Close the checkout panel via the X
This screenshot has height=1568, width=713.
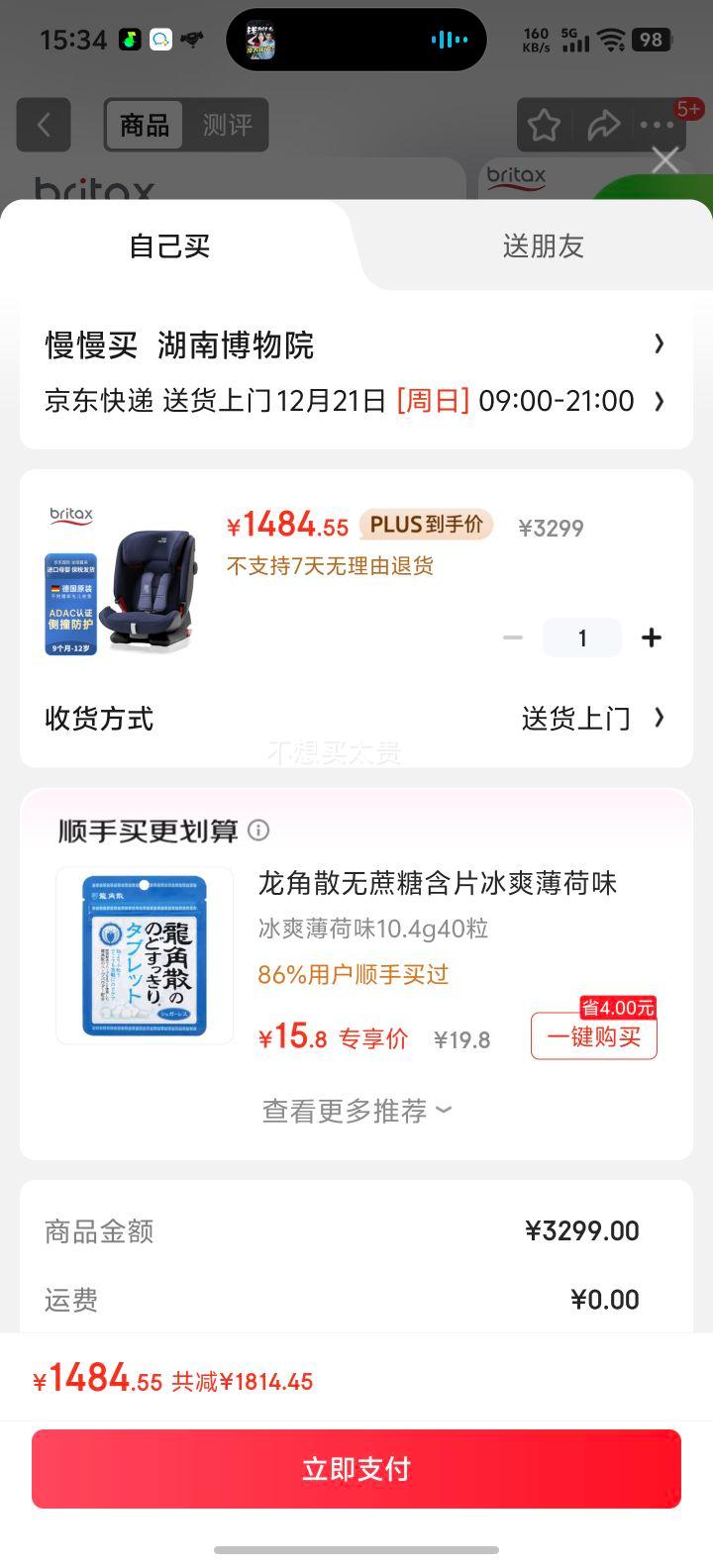click(664, 159)
